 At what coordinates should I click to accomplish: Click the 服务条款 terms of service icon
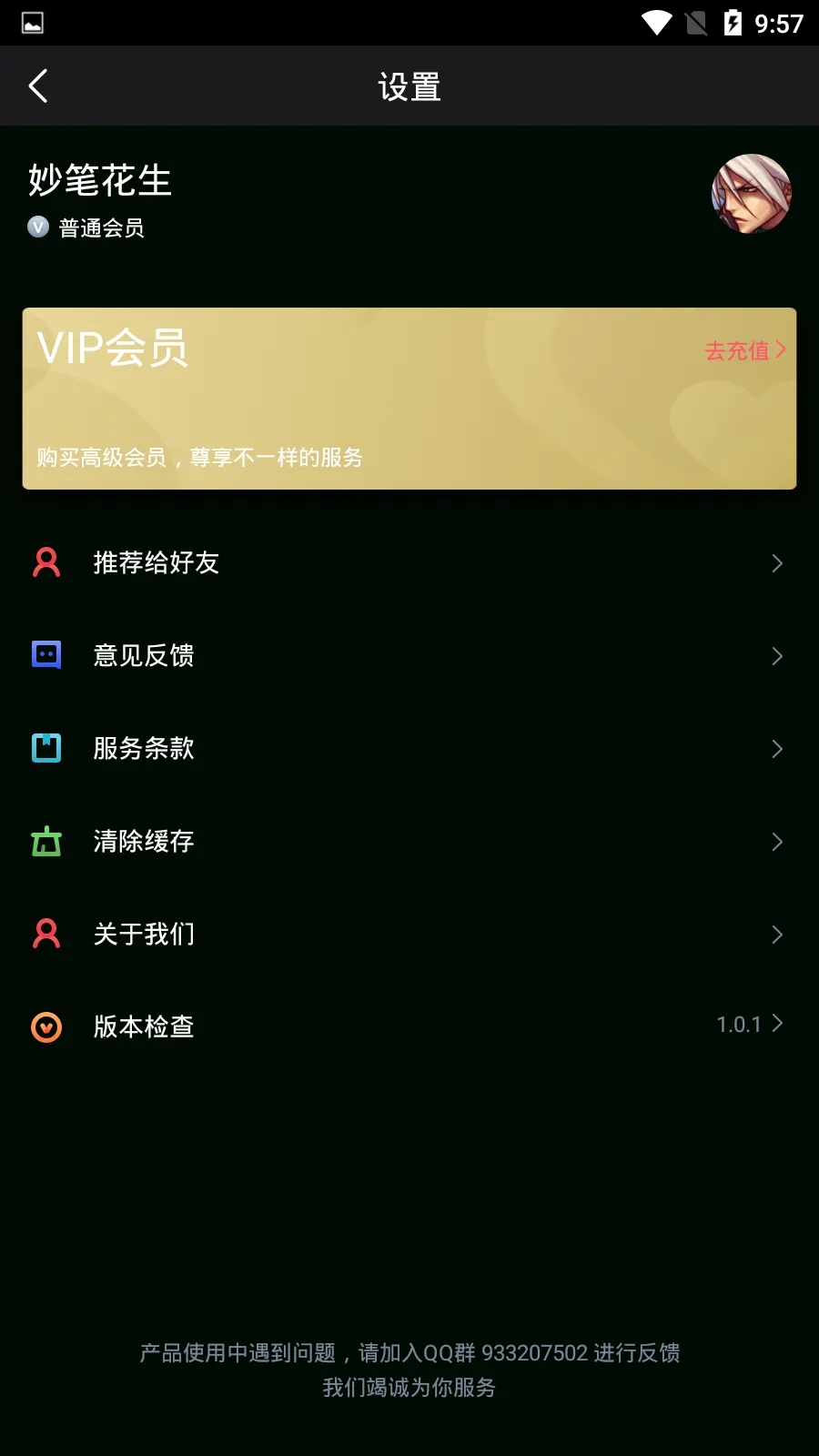click(45, 748)
